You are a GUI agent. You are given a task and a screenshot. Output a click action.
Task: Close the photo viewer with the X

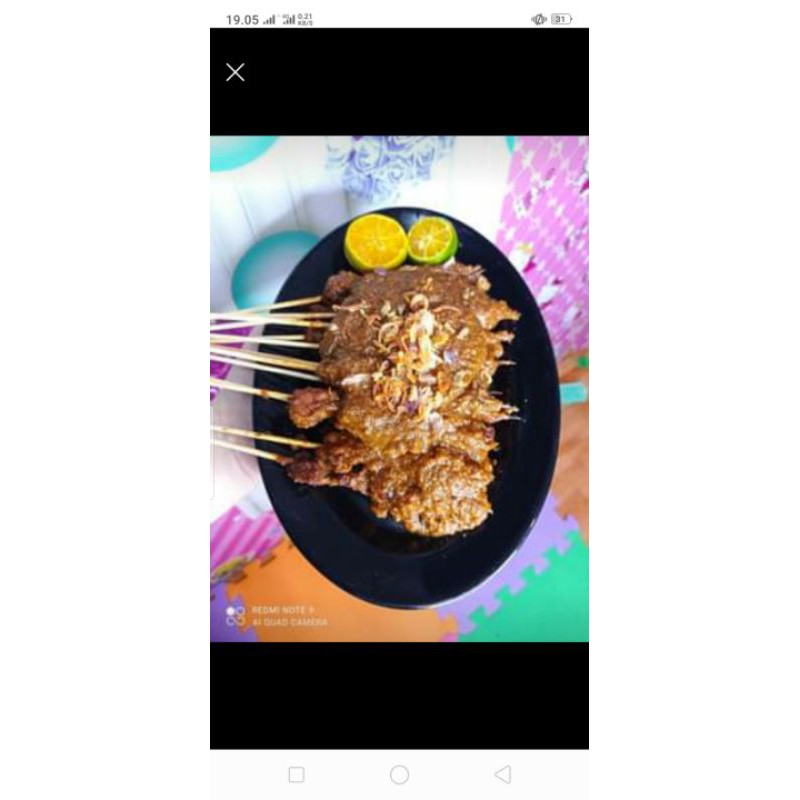[x=235, y=72]
